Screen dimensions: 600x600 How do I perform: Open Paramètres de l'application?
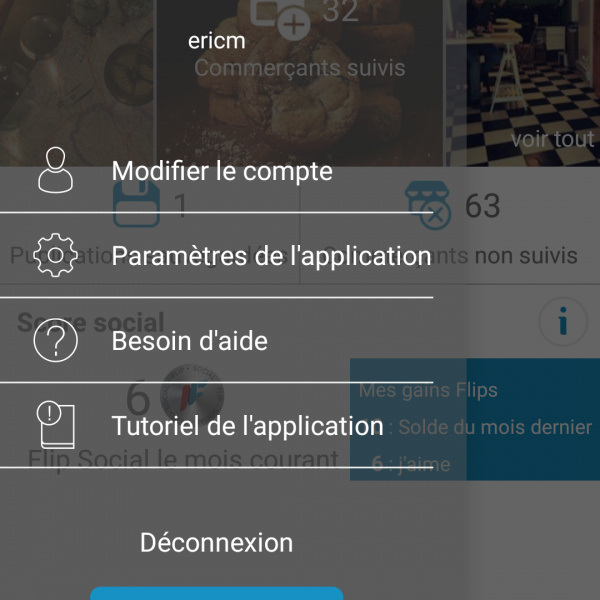[x=271, y=256]
